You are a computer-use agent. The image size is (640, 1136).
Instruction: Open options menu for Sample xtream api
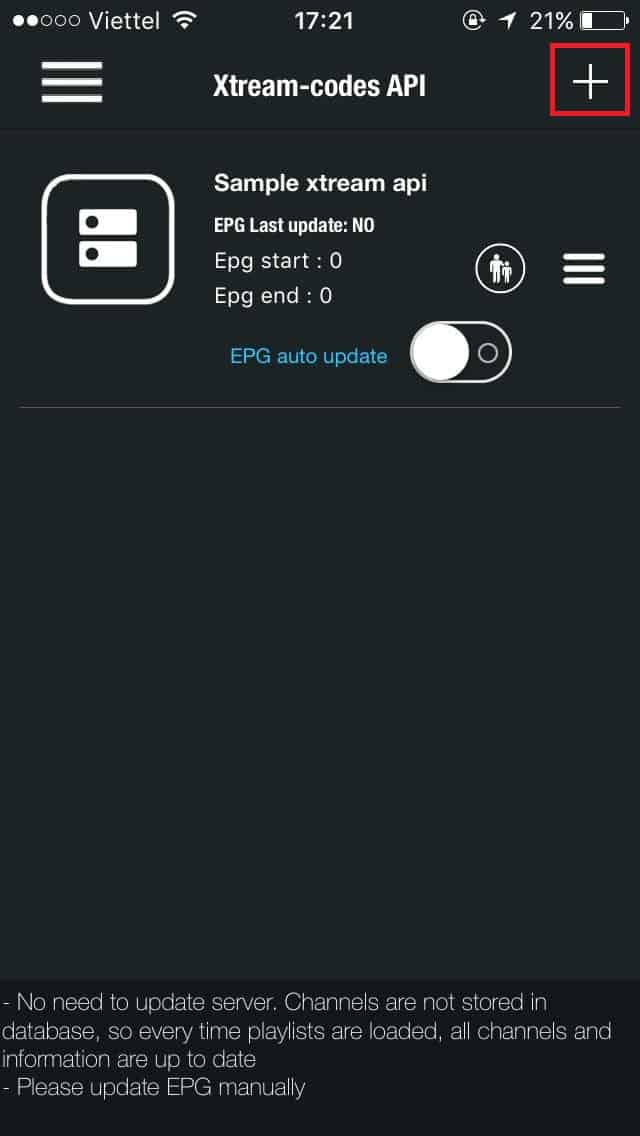[x=583, y=269]
